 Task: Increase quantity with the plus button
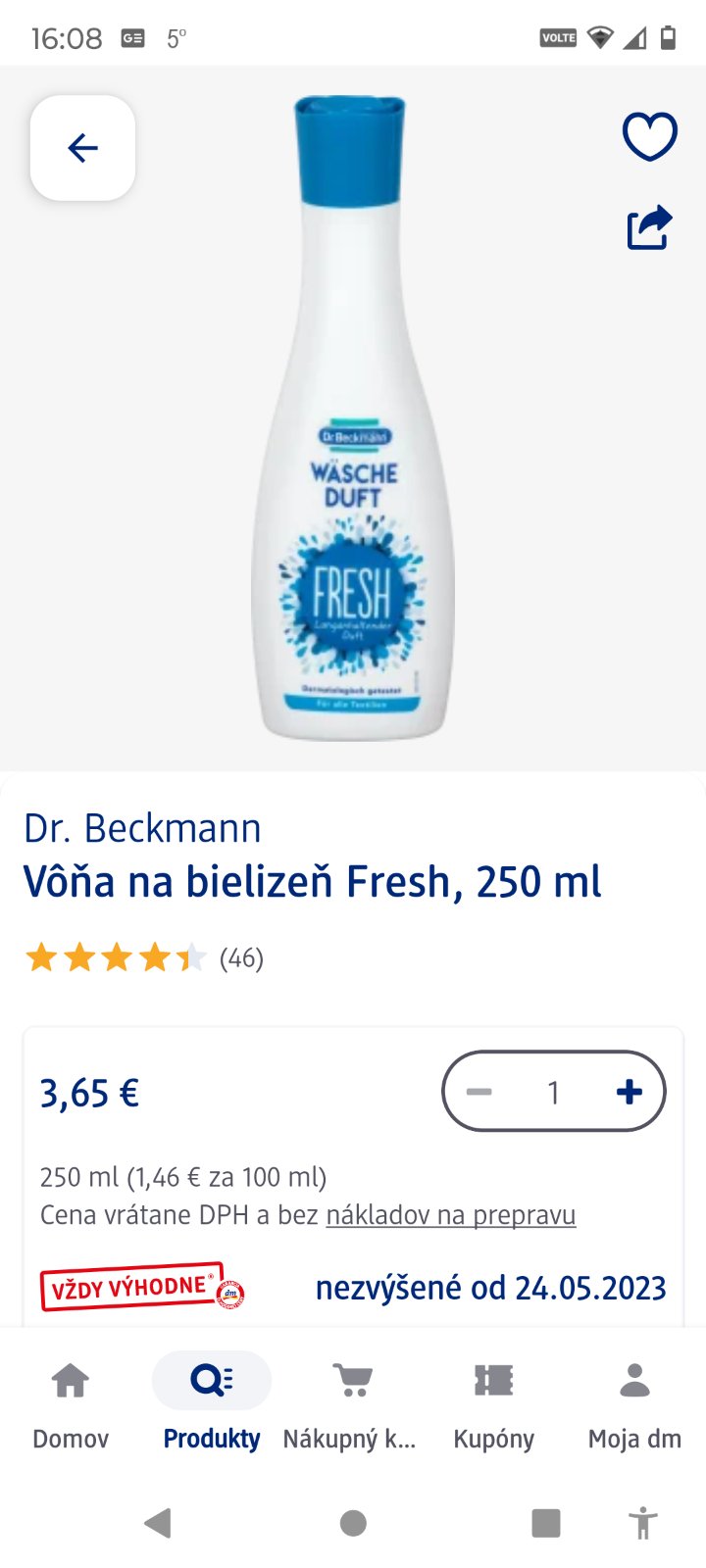point(629,1092)
